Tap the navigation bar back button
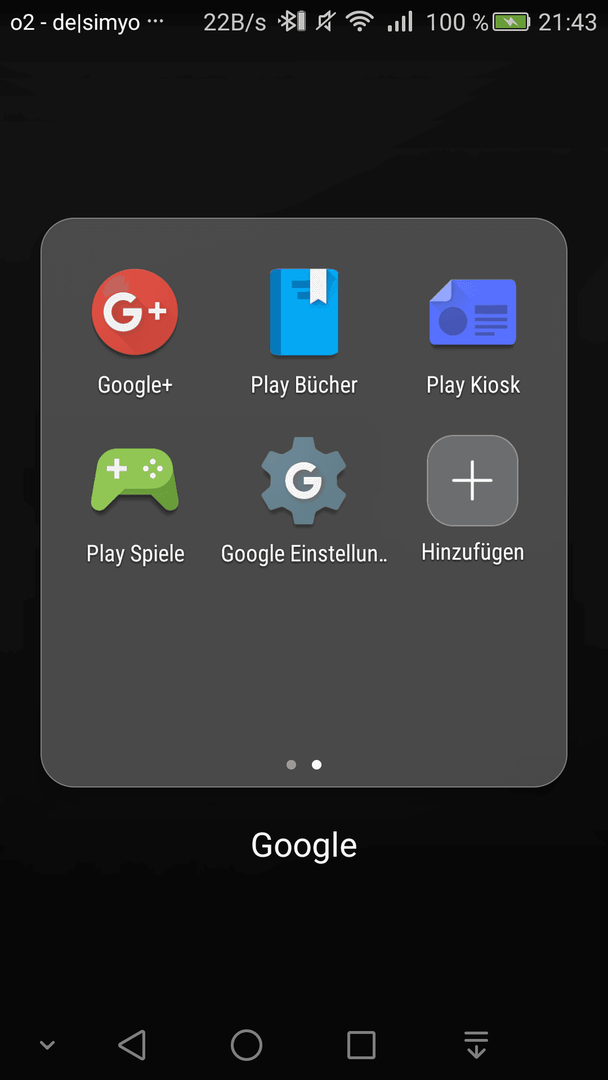The width and height of the screenshot is (608, 1080). pyautogui.click(x=132, y=1045)
